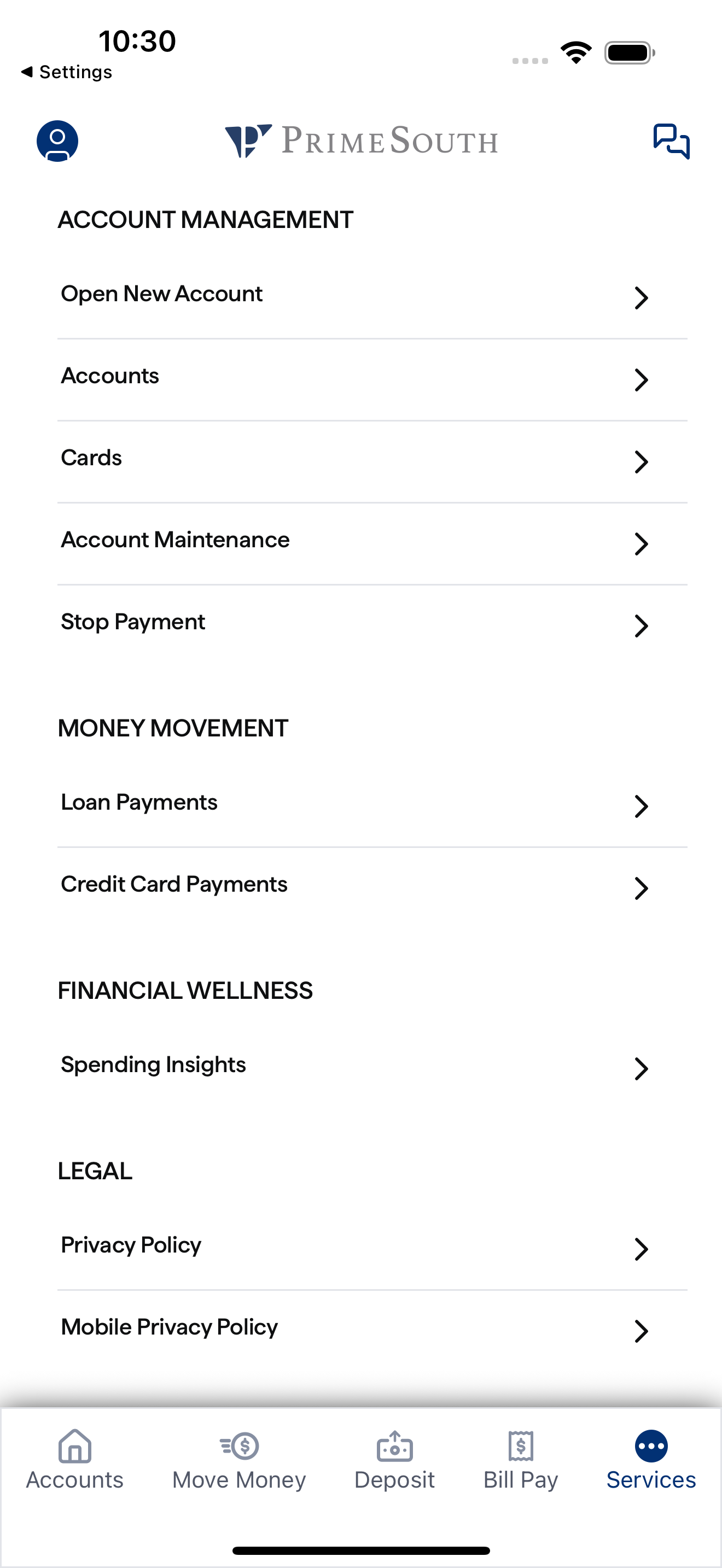Viewport: 722px width, 1568px height.
Task: Open Mobile Privacy Policy
Action: point(372,1331)
